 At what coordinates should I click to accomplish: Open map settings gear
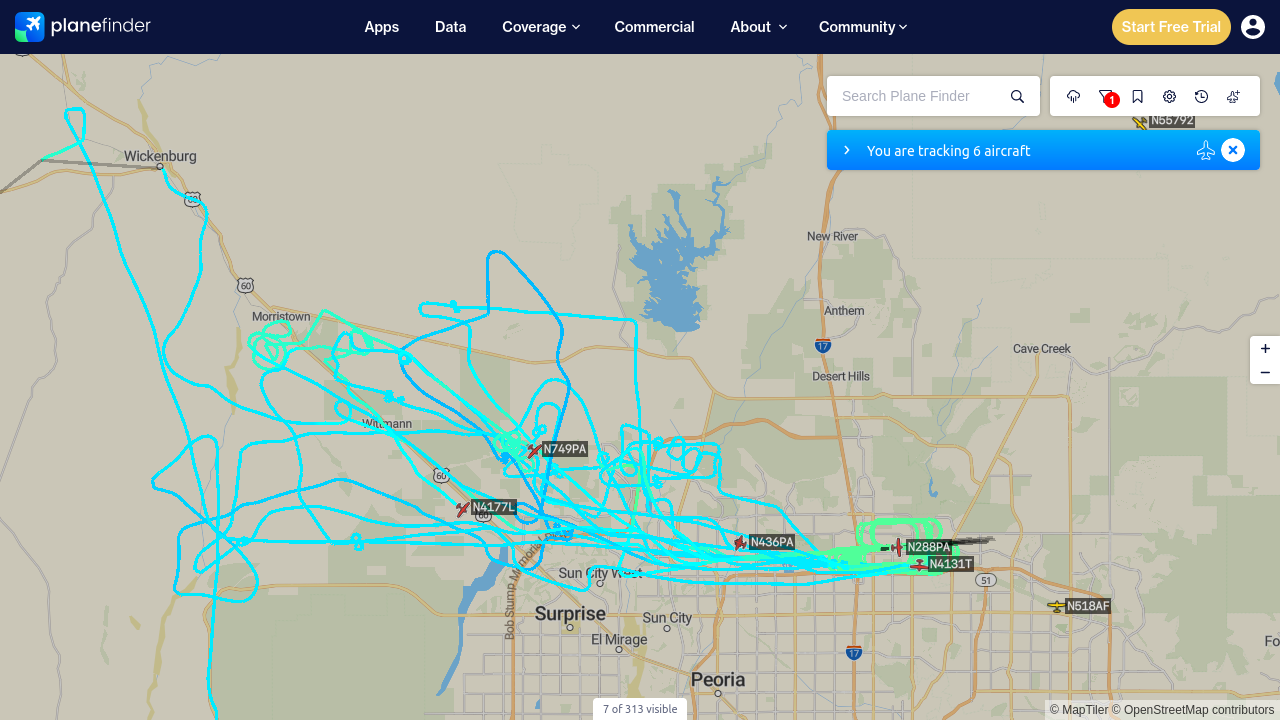[1170, 96]
